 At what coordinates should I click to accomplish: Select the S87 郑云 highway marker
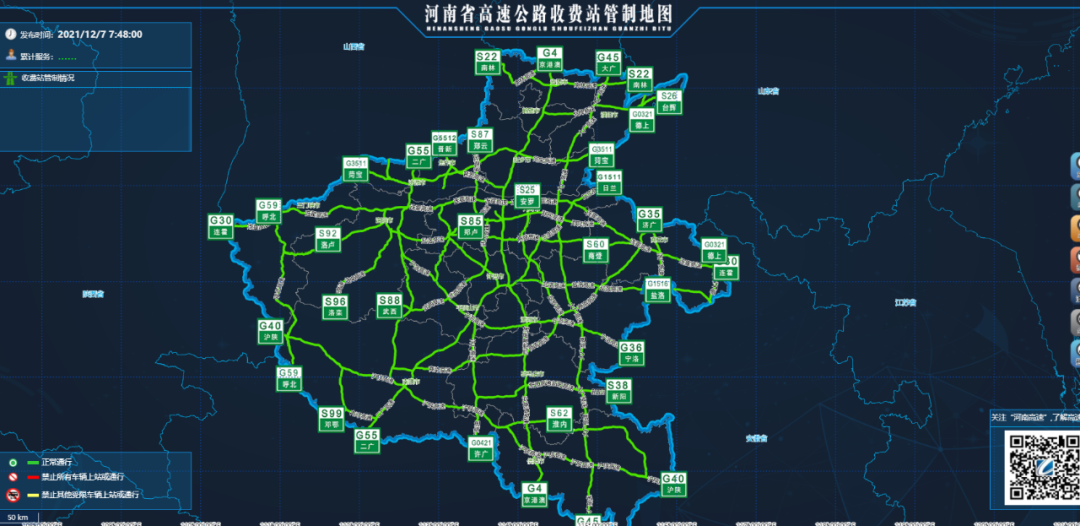480,140
